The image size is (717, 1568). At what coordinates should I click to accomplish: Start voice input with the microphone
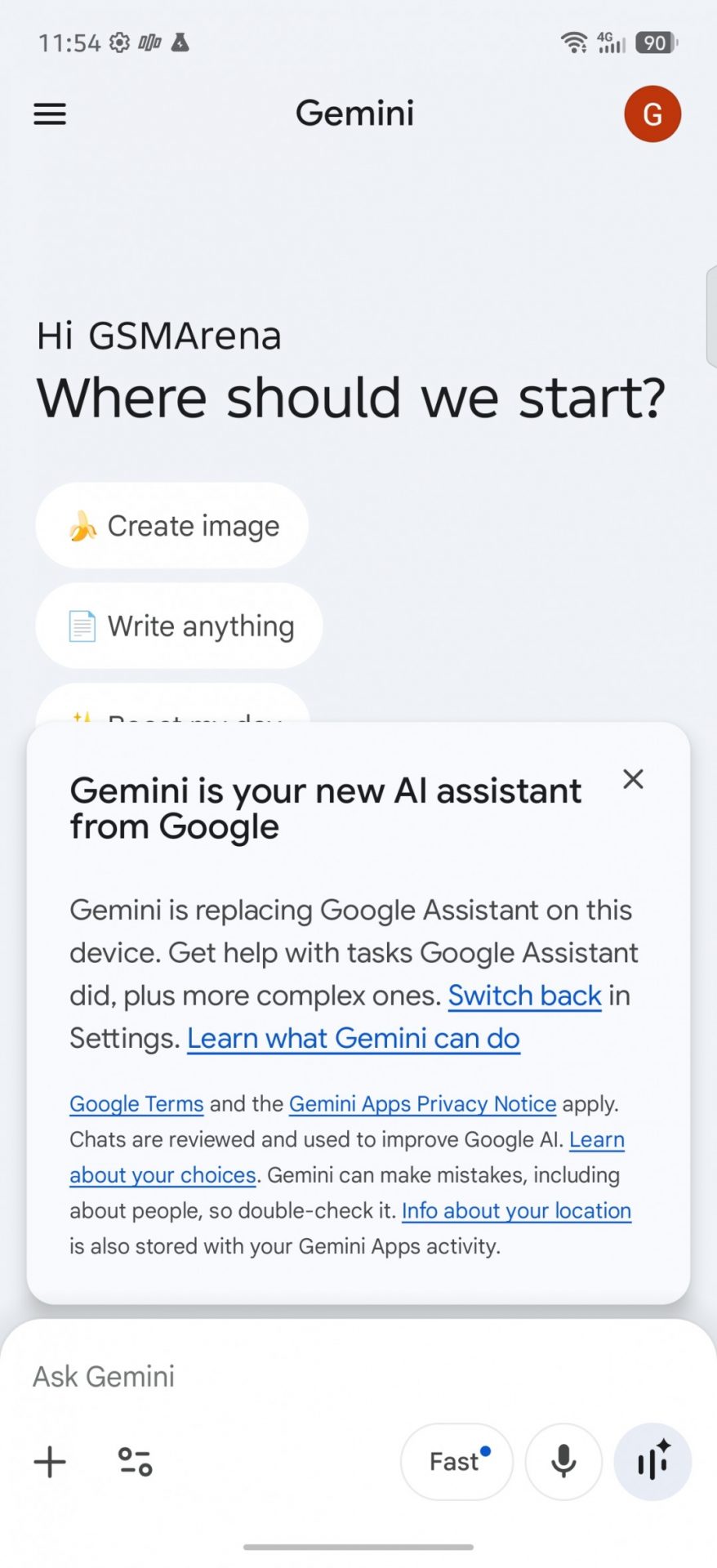(x=563, y=1462)
